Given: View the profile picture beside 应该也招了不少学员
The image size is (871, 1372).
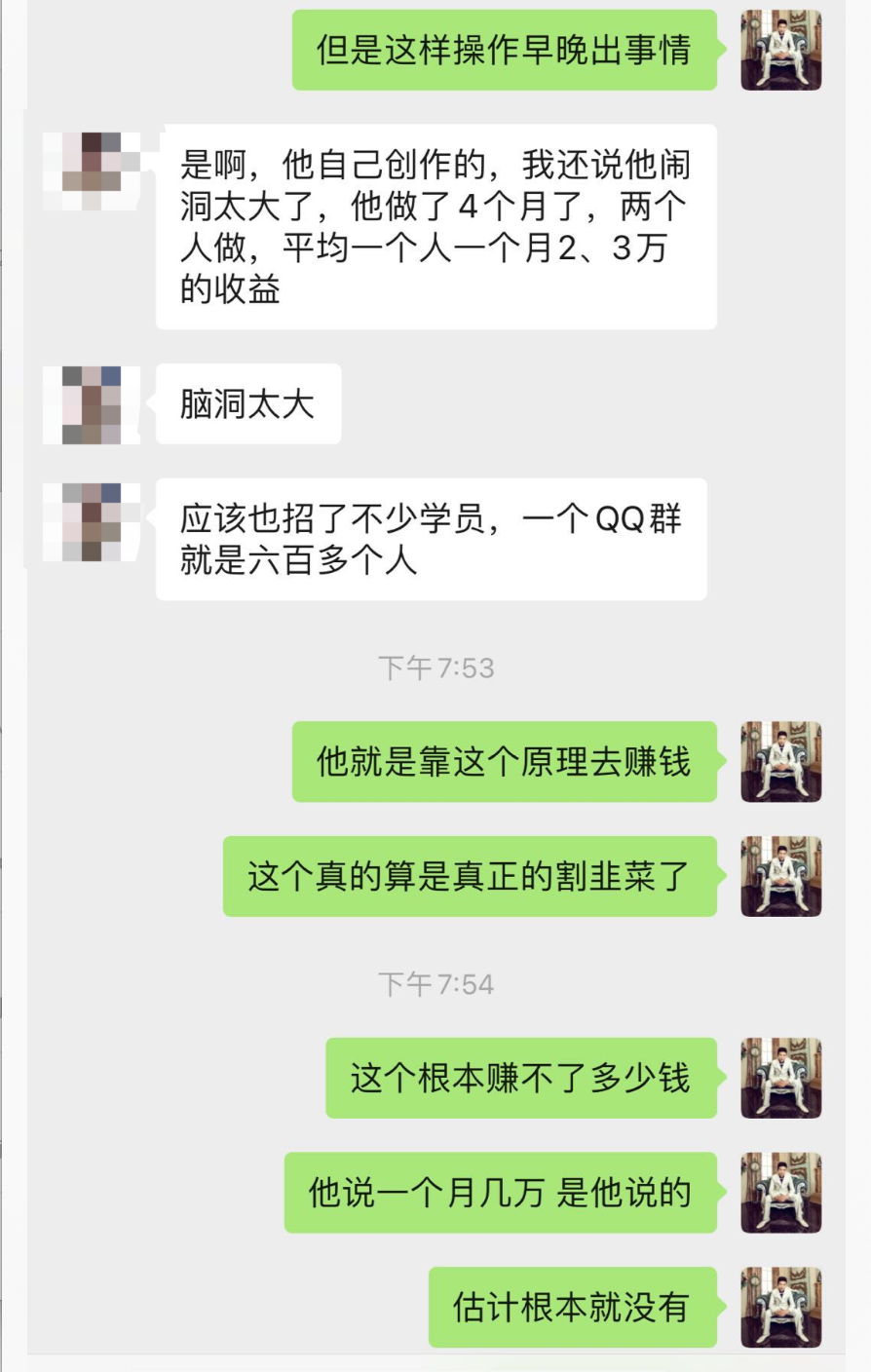Looking at the screenshot, I should click(x=92, y=521).
